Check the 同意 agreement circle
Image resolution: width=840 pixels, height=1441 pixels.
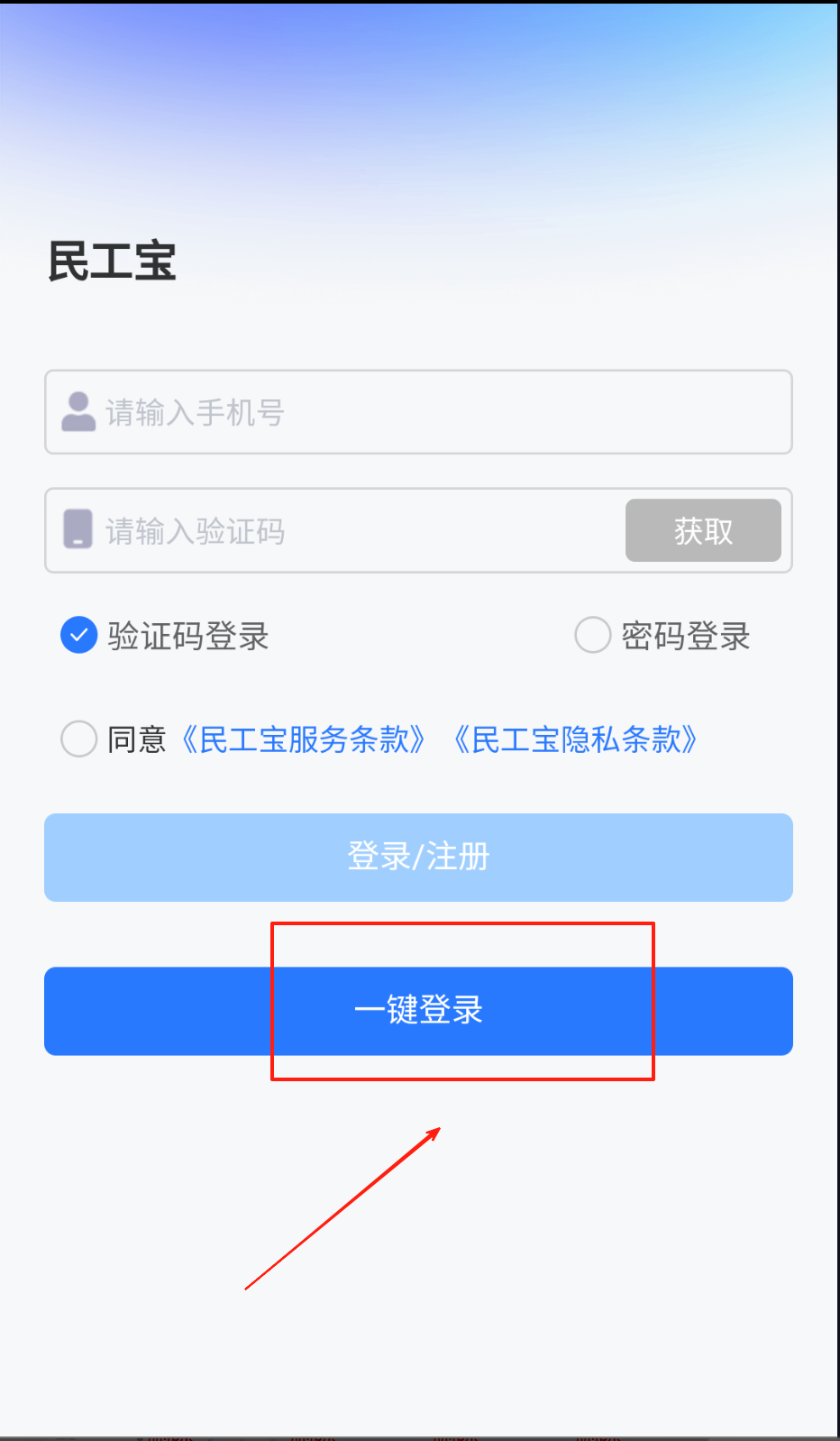79,739
